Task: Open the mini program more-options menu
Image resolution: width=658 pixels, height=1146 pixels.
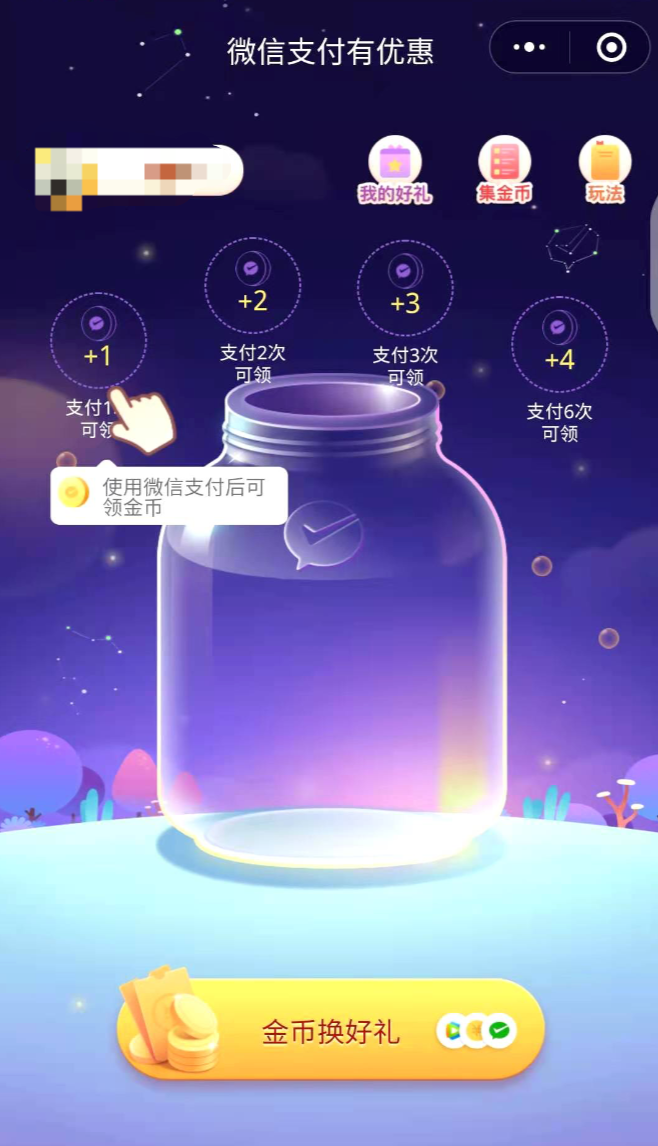Action: click(x=529, y=47)
